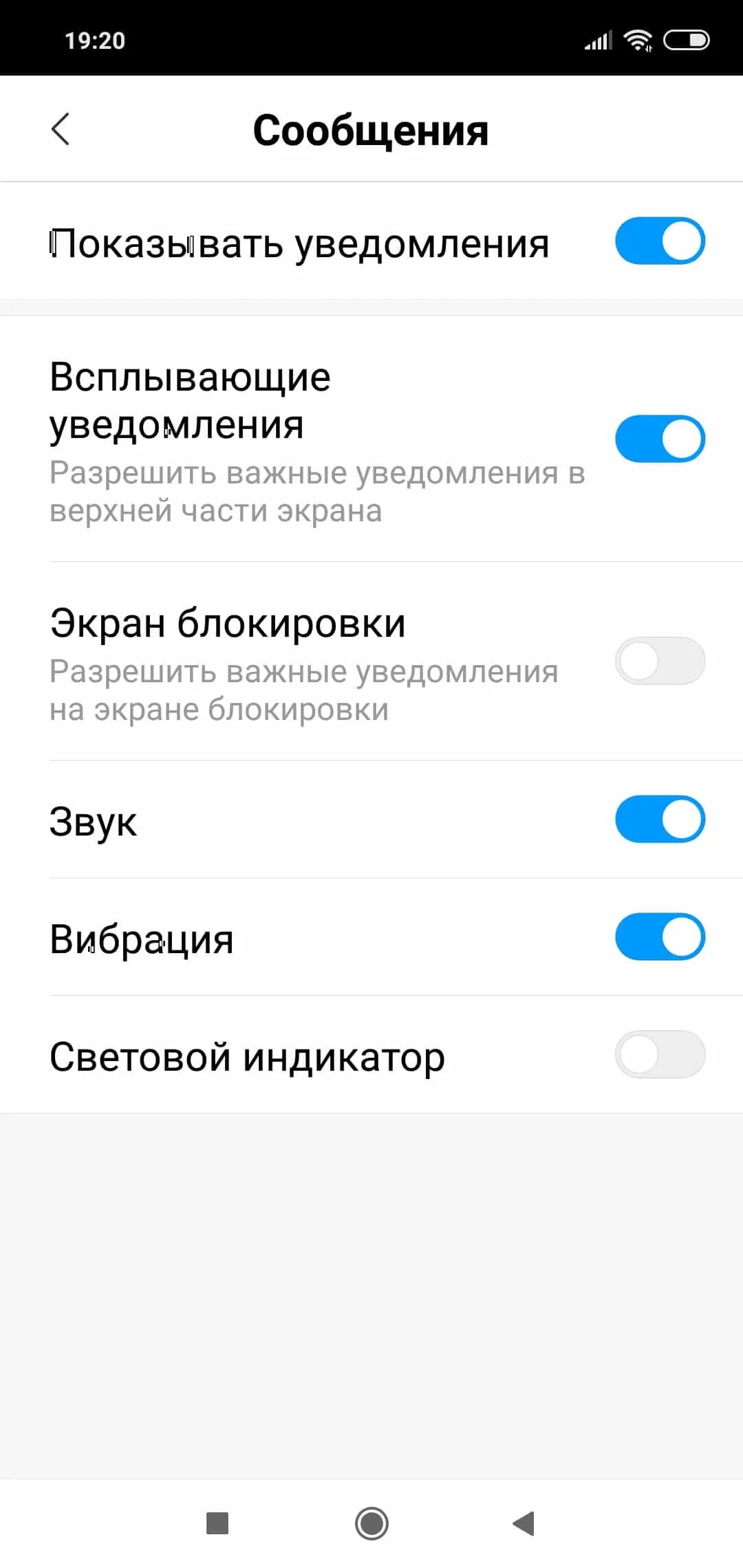Enable Световой индикатор
This screenshot has height=1568, width=743.
tap(660, 1054)
